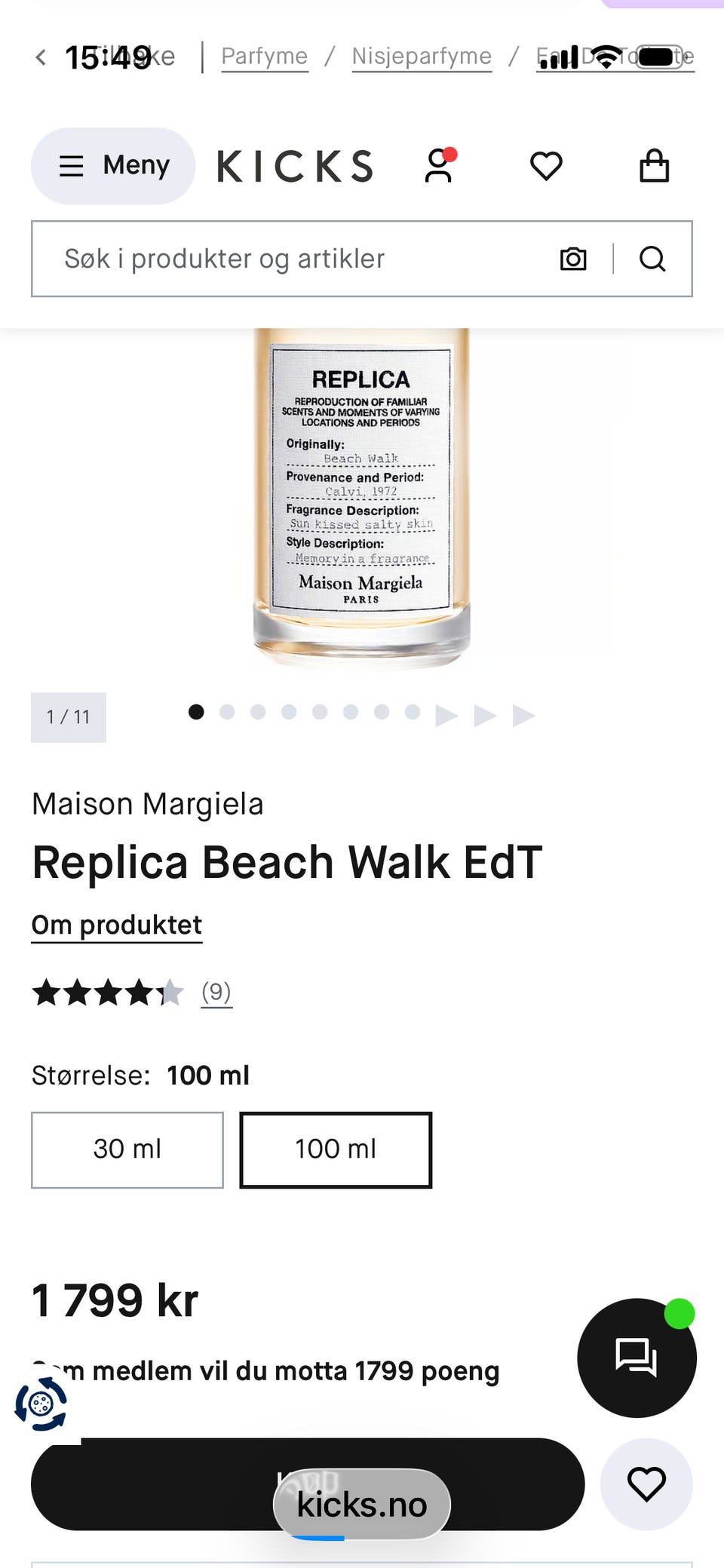The image size is (724, 1568).
Task: Go back with the breadcrumb arrow
Action: click(x=41, y=57)
